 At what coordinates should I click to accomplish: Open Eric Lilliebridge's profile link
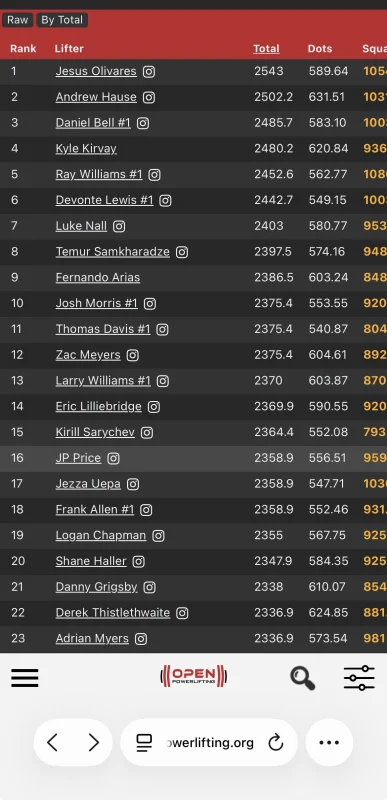(98, 407)
